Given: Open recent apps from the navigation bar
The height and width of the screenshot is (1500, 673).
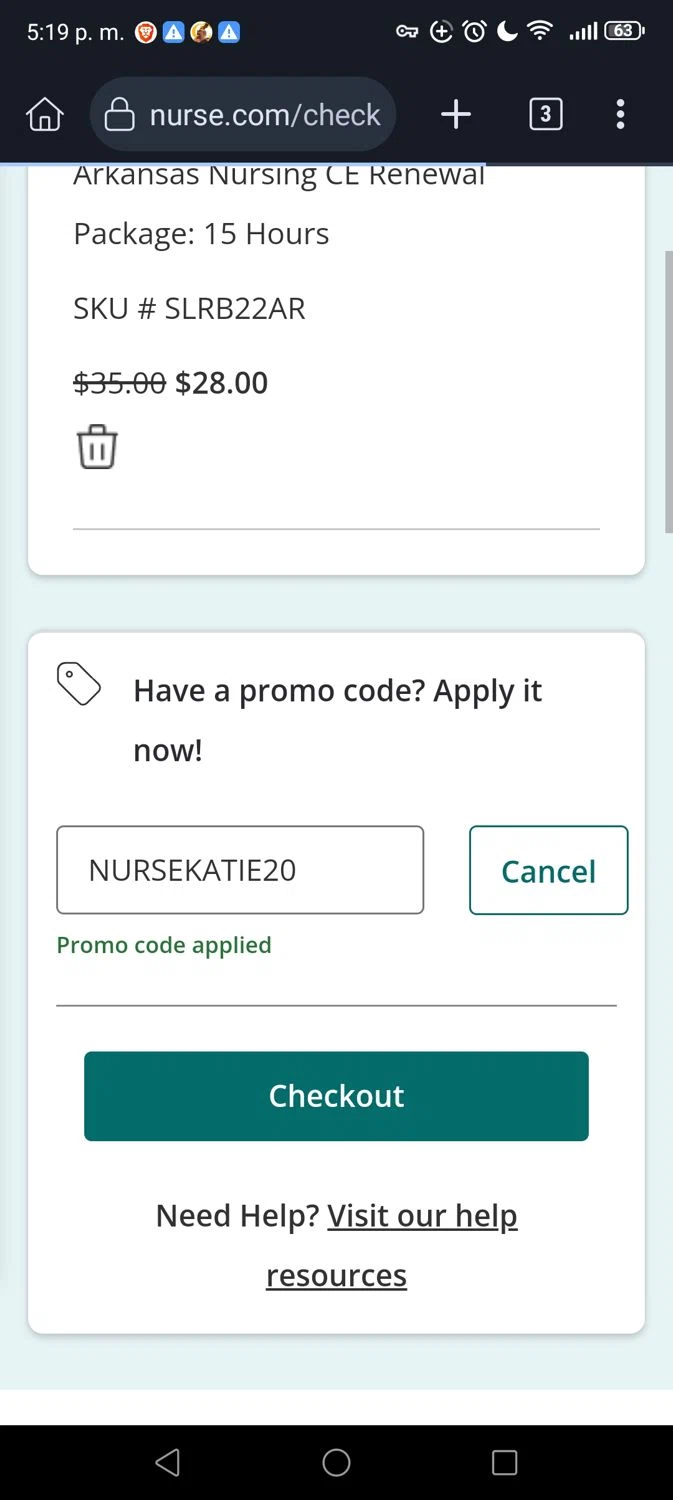Looking at the screenshot, I should (x=504, y=1463).
